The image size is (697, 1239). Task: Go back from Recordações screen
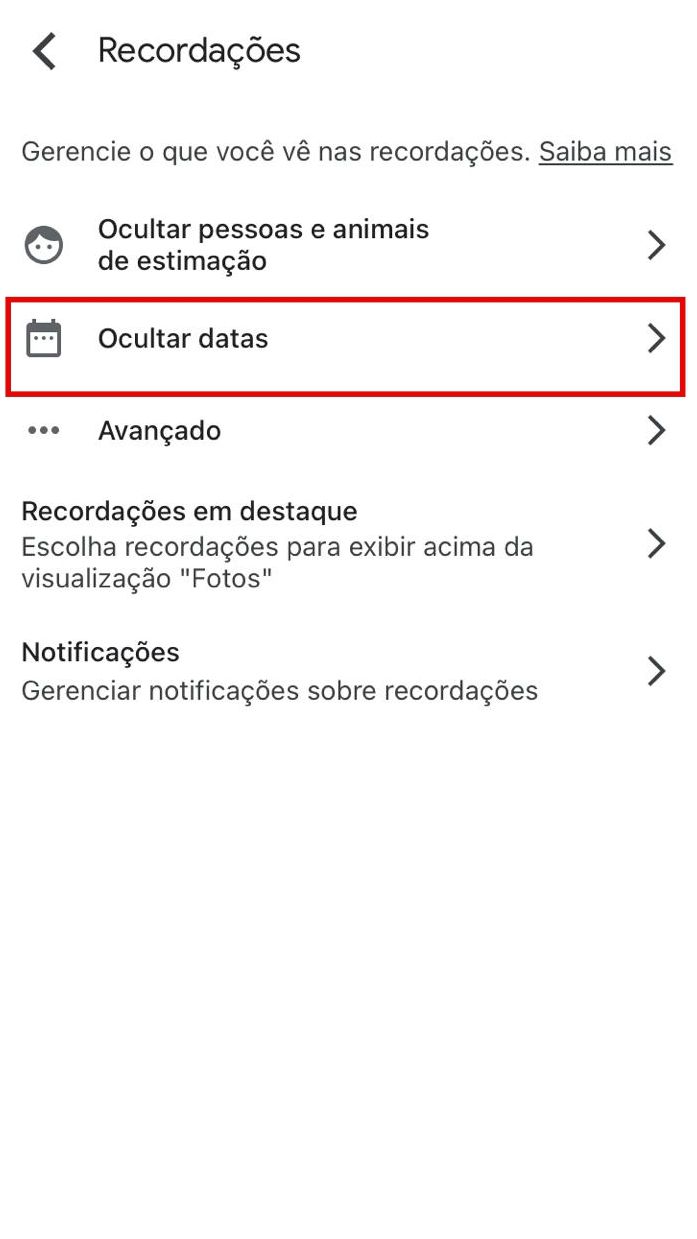[x=44, y=51]
